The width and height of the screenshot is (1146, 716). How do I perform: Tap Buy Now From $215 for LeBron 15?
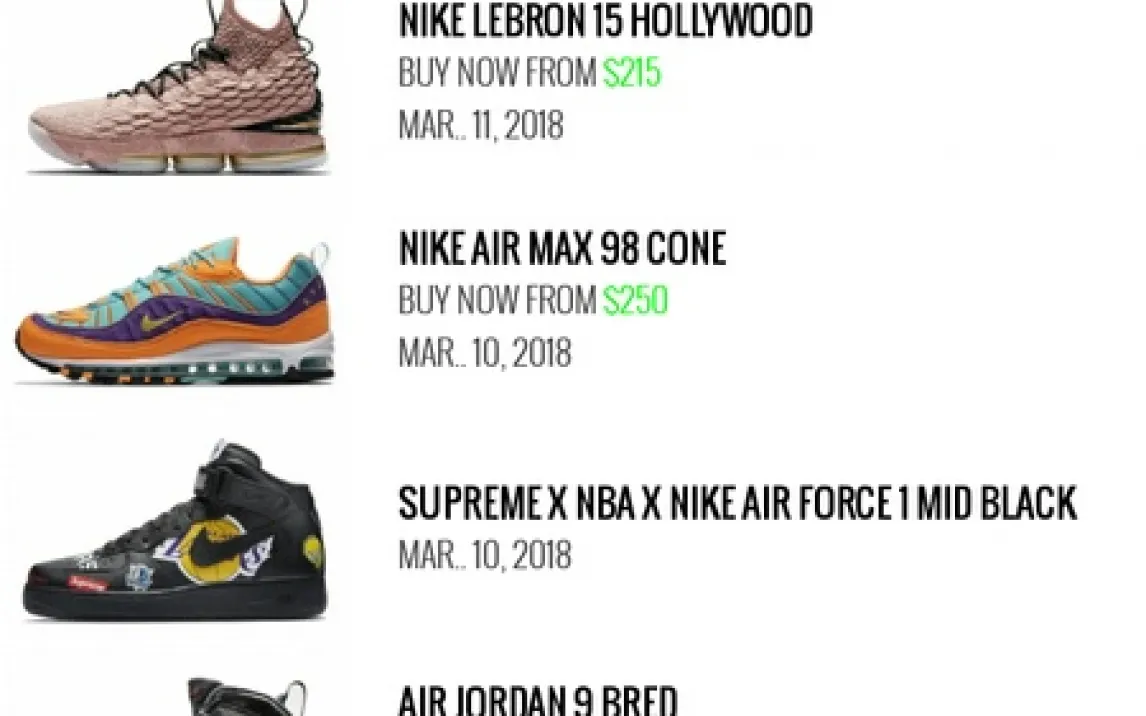tap(529, 73)
